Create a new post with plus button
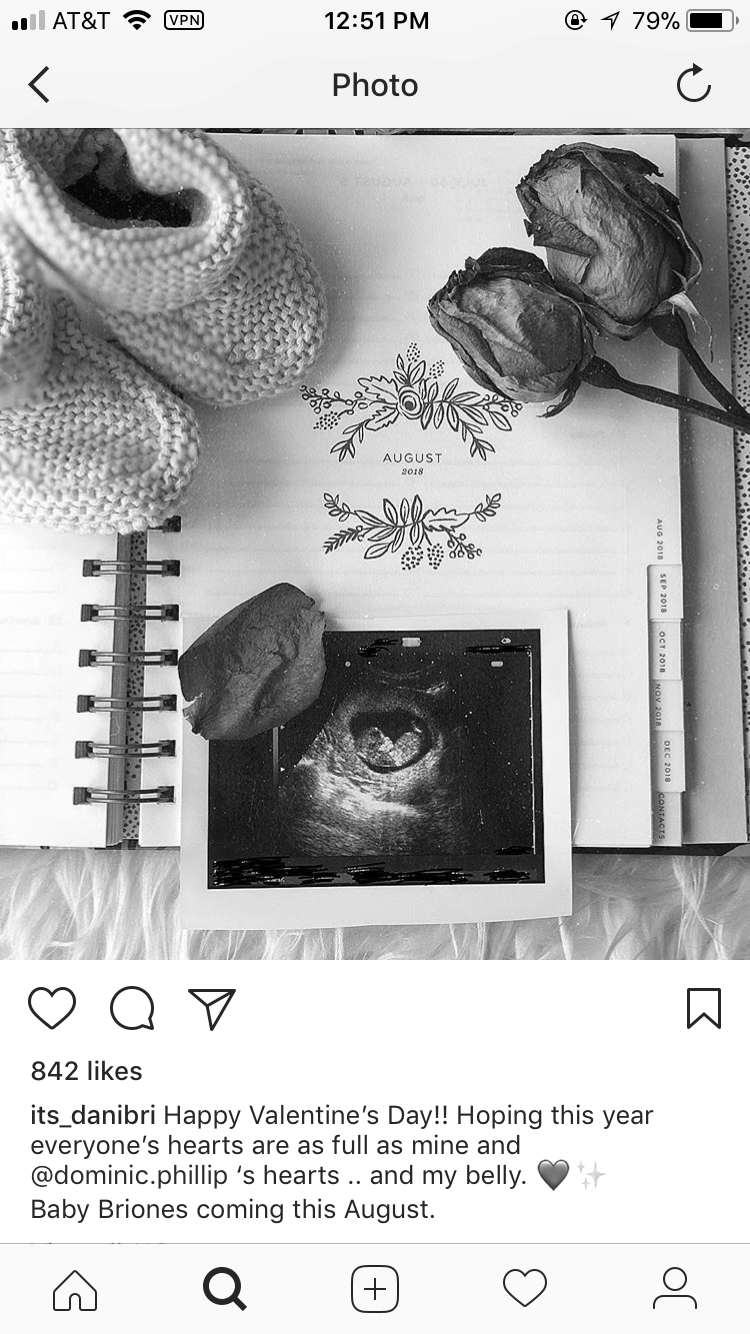This screenshot has height=1334, width=750. [375, 1288]
